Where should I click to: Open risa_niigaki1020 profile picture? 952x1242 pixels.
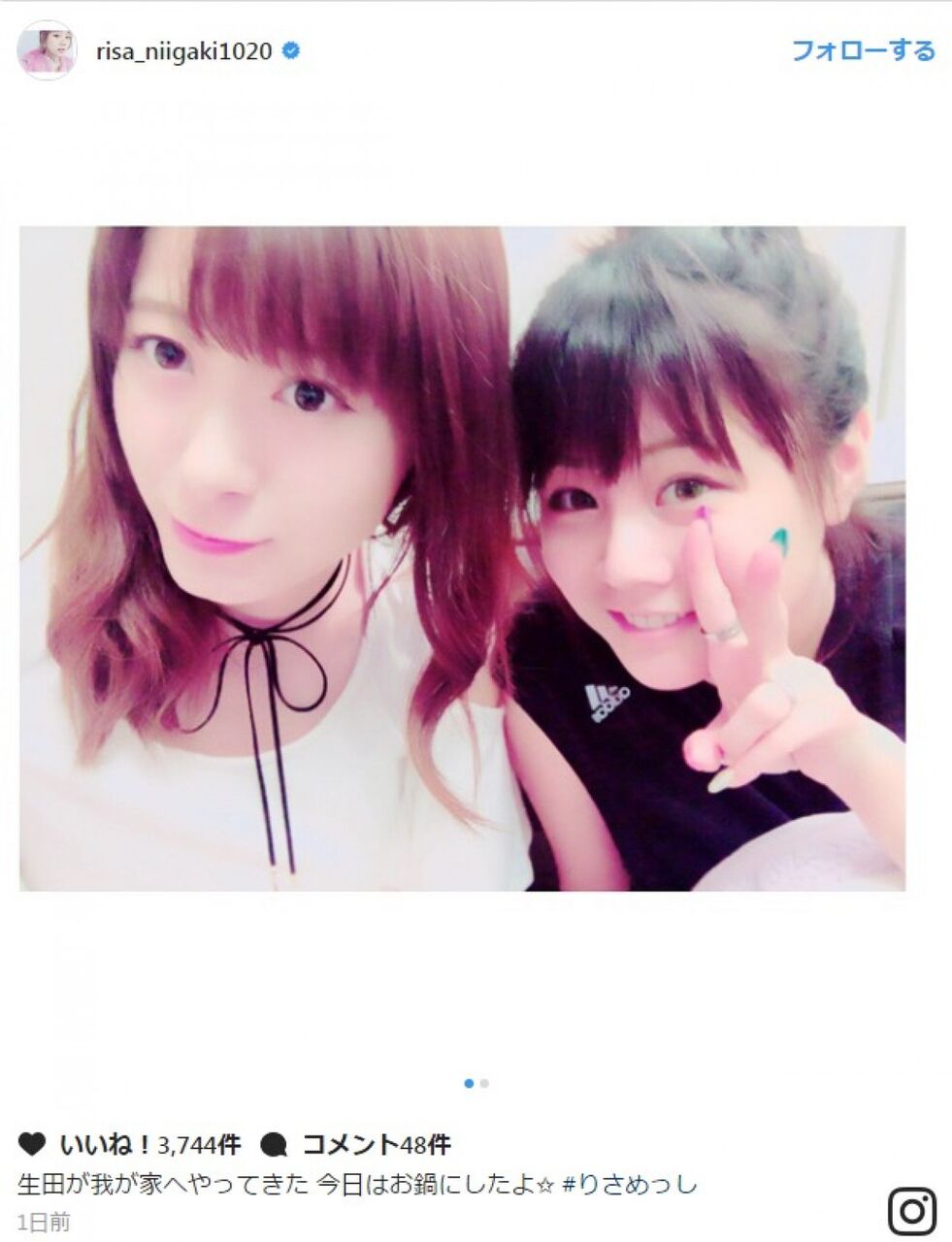point(47,50)
